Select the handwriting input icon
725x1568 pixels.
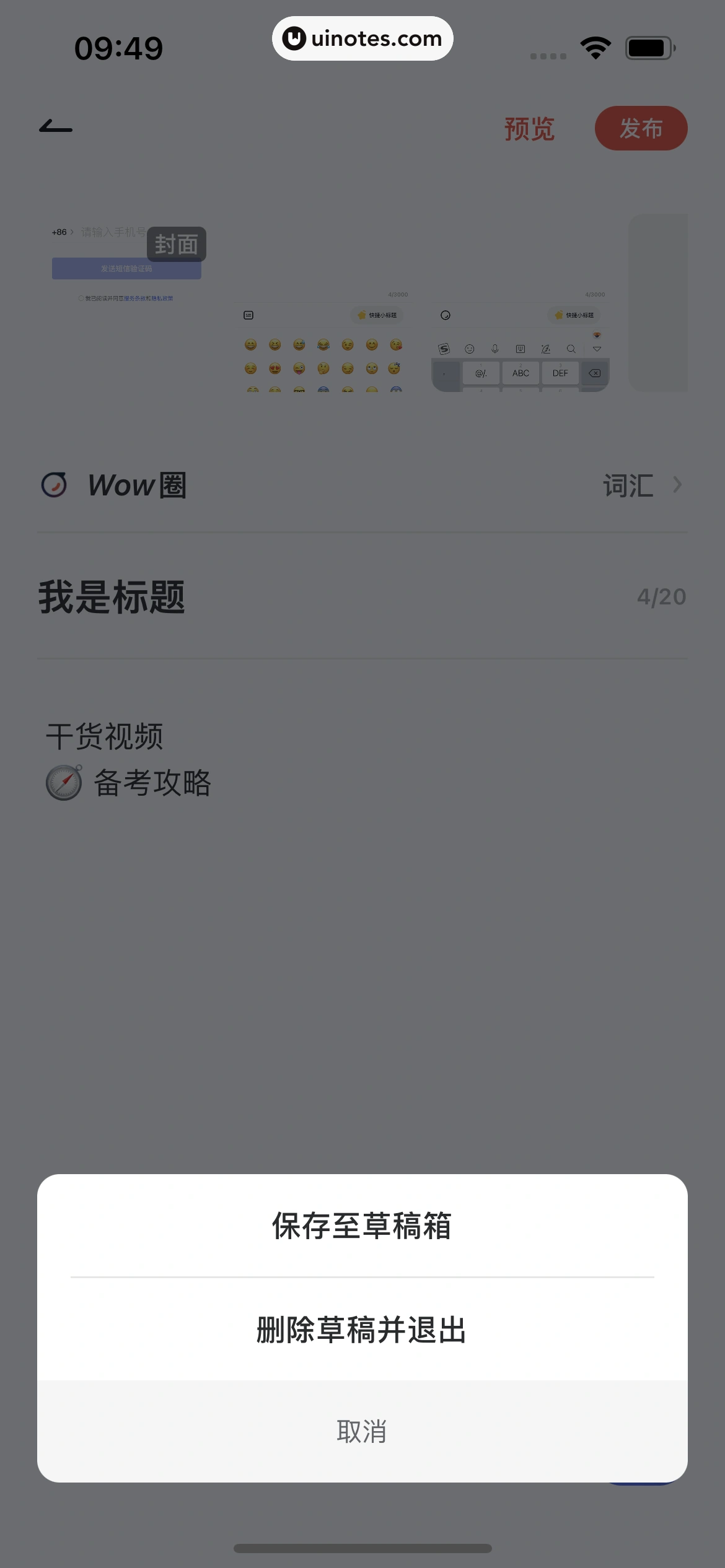pos(546,349)
